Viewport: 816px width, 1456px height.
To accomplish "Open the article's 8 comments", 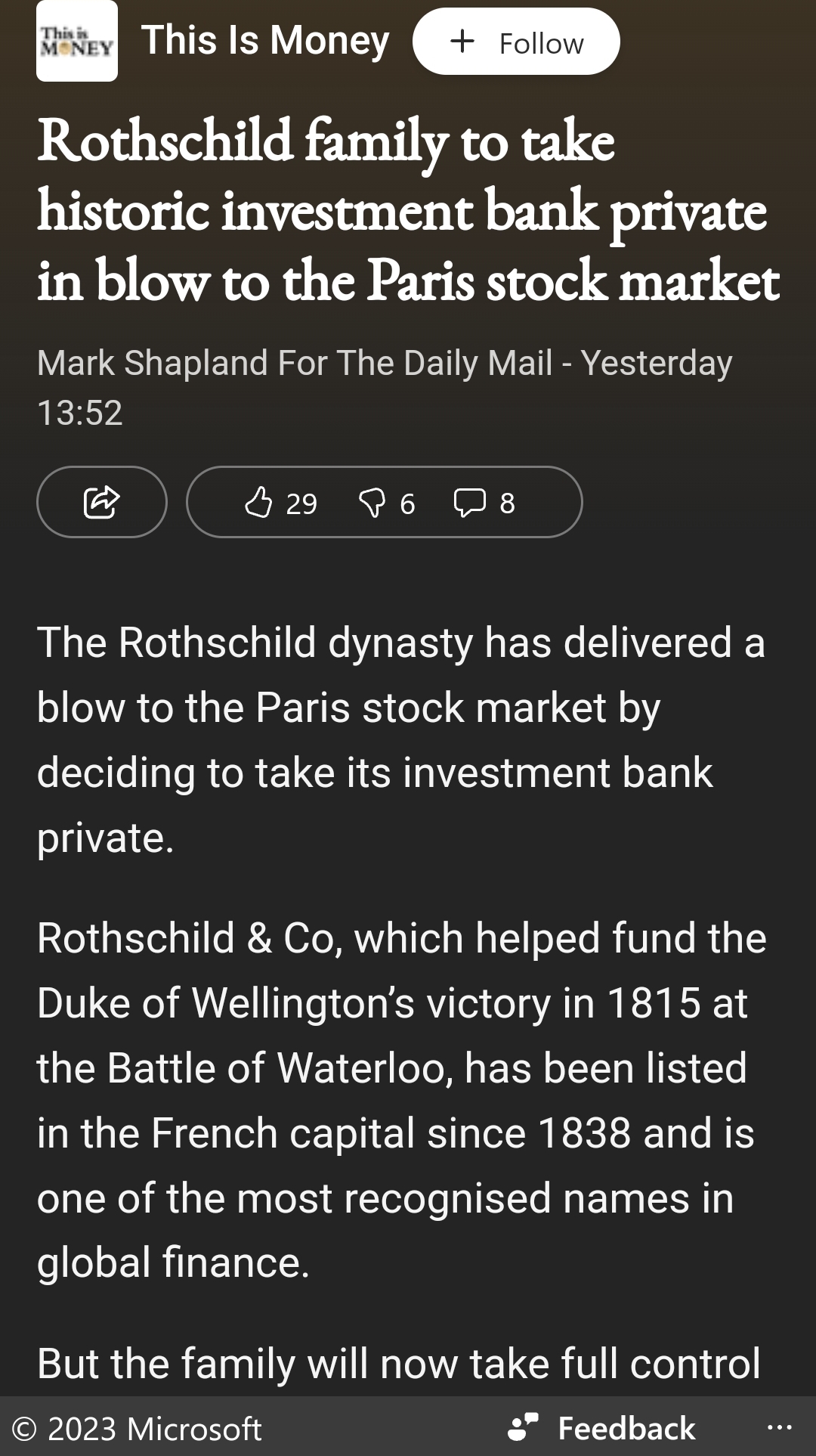I will tap(484, 503).
